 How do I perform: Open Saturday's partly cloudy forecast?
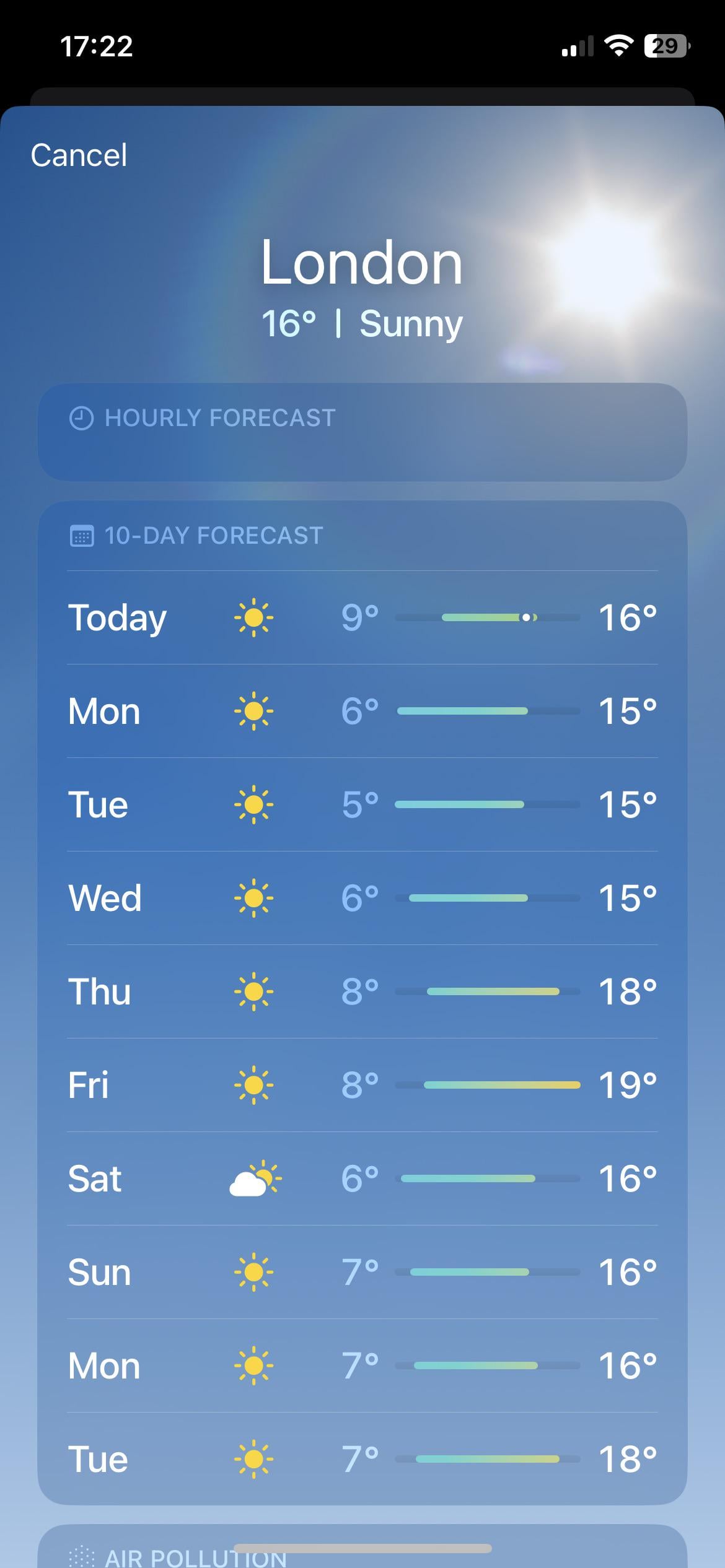(362, 1178)
